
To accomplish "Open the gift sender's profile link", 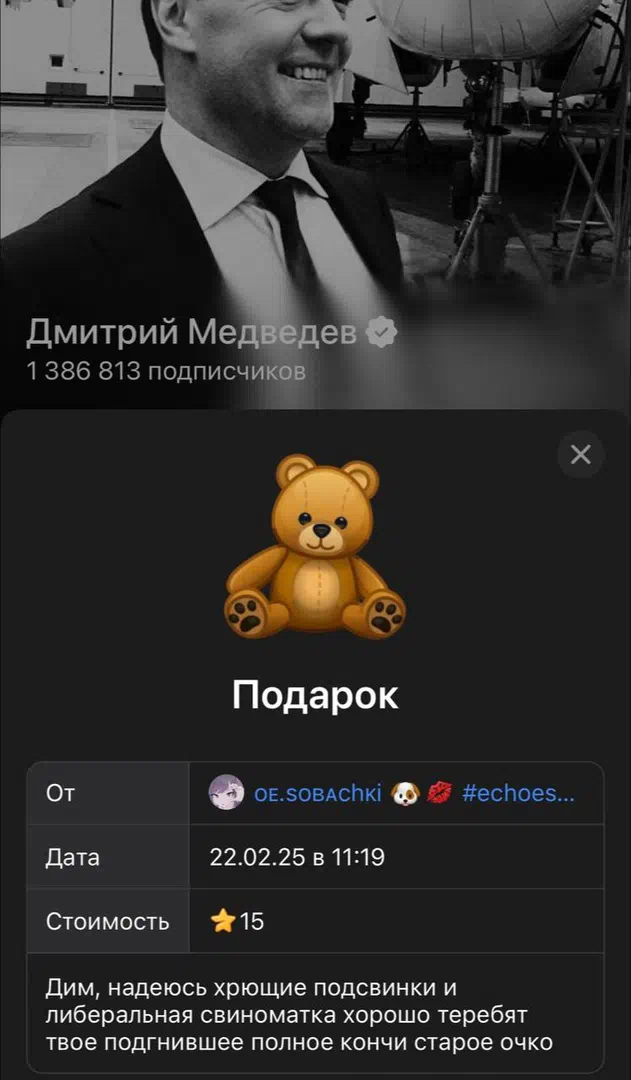I will coord(391,794).
